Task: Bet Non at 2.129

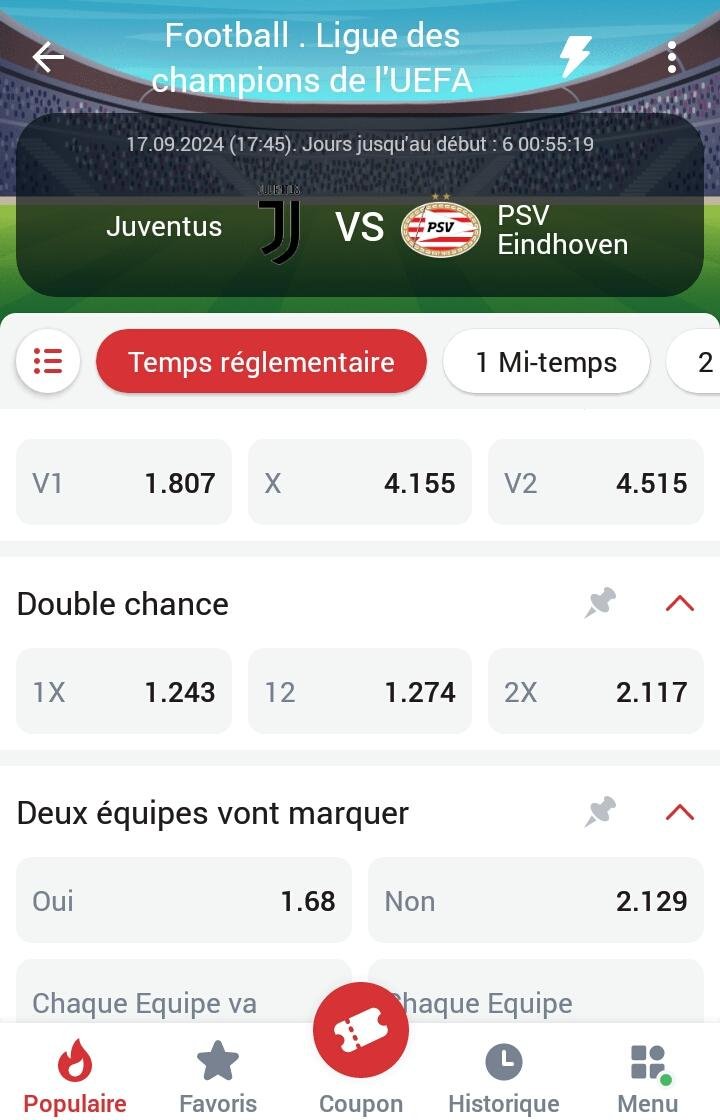Action: pos(536,900)
